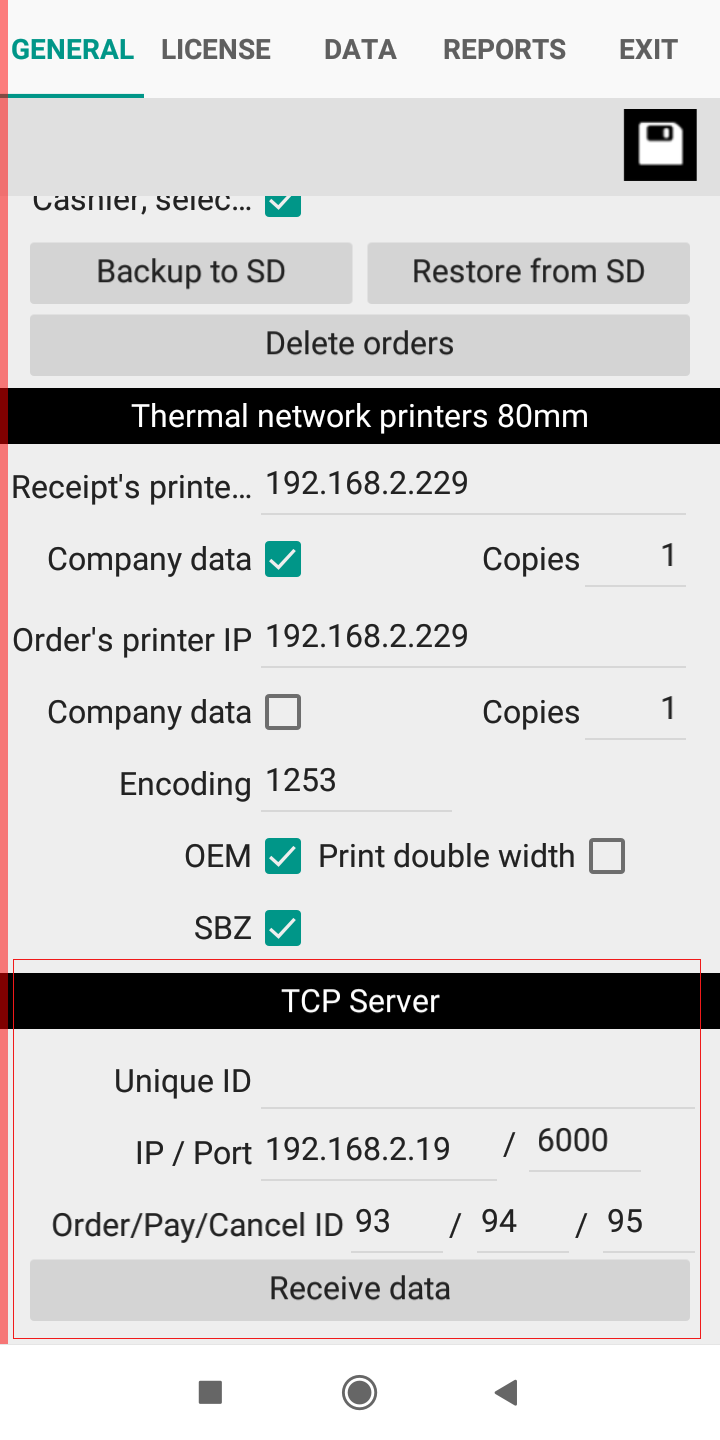
Task: Tap Backup to SD button
Action: [x=191, y=272]
